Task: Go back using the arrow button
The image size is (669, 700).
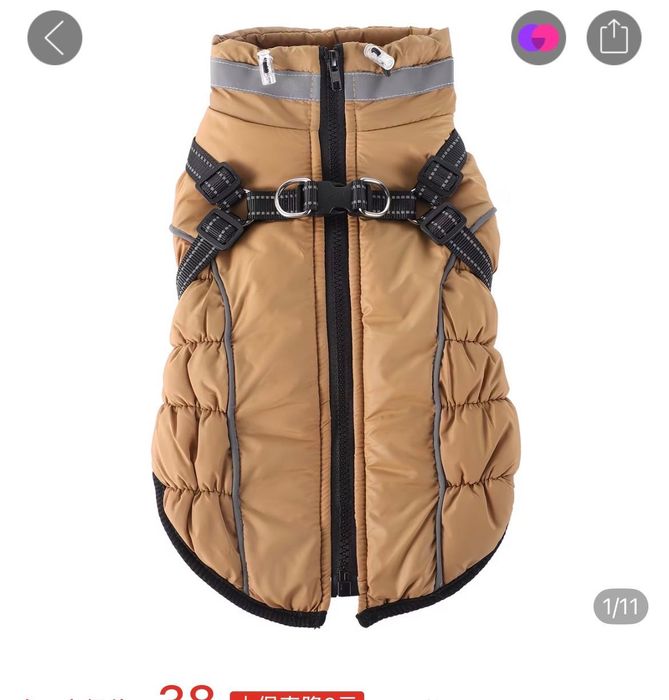Action: pos(55,38)
